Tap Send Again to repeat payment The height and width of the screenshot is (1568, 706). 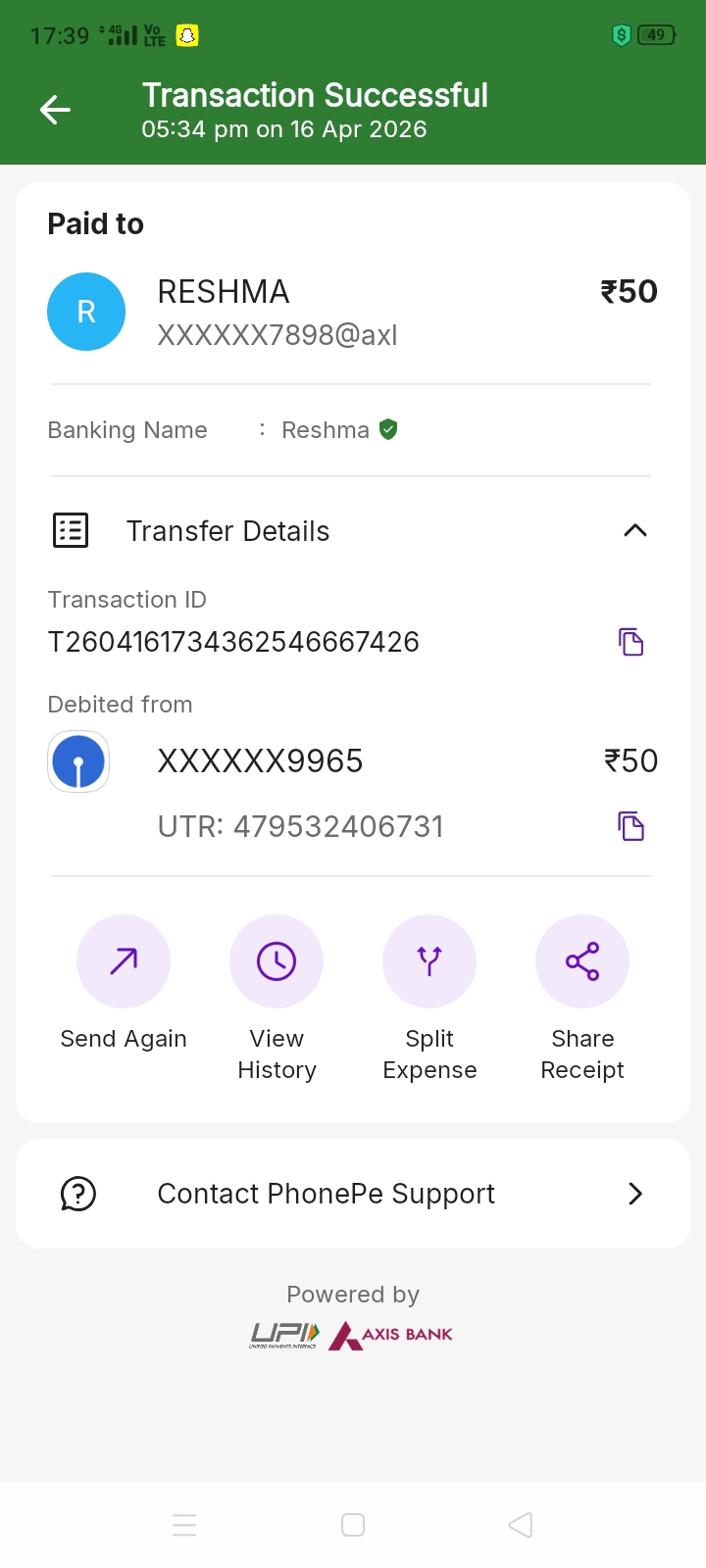pos(124,961)
